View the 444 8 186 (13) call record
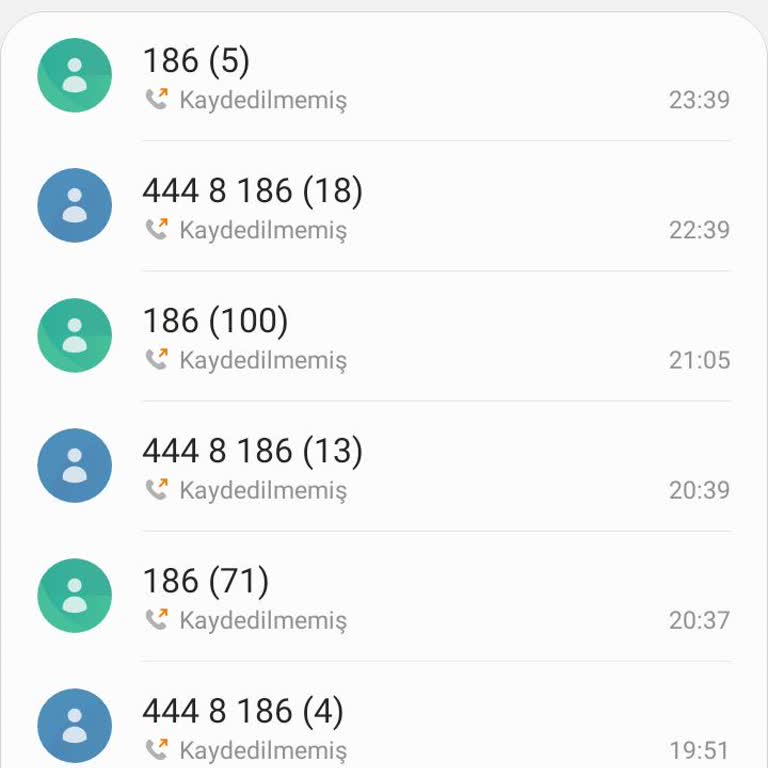Screen dimensions: 768x768 click(400, 468)
